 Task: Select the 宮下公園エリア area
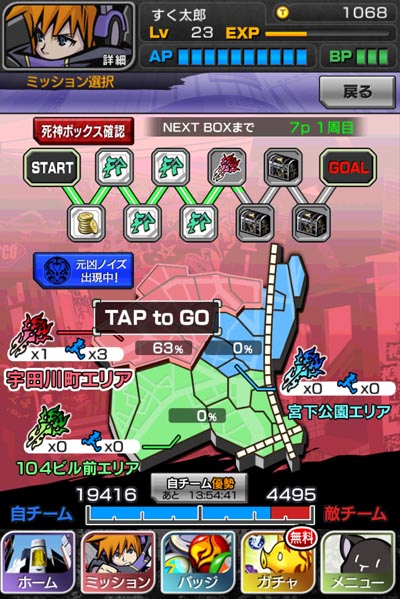point(339,412)
